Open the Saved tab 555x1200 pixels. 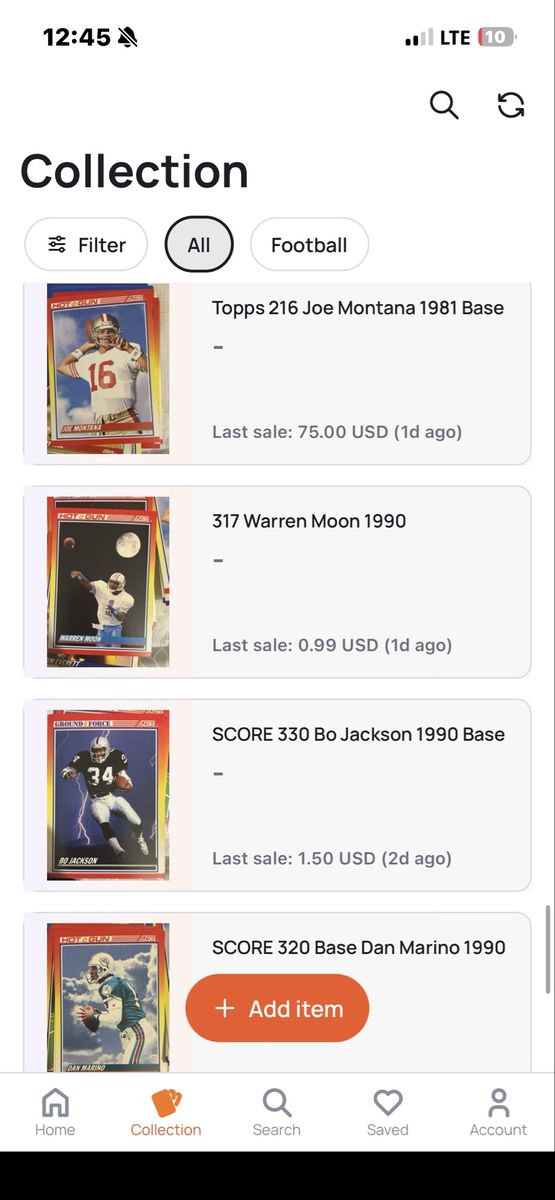coord(388,1113)
